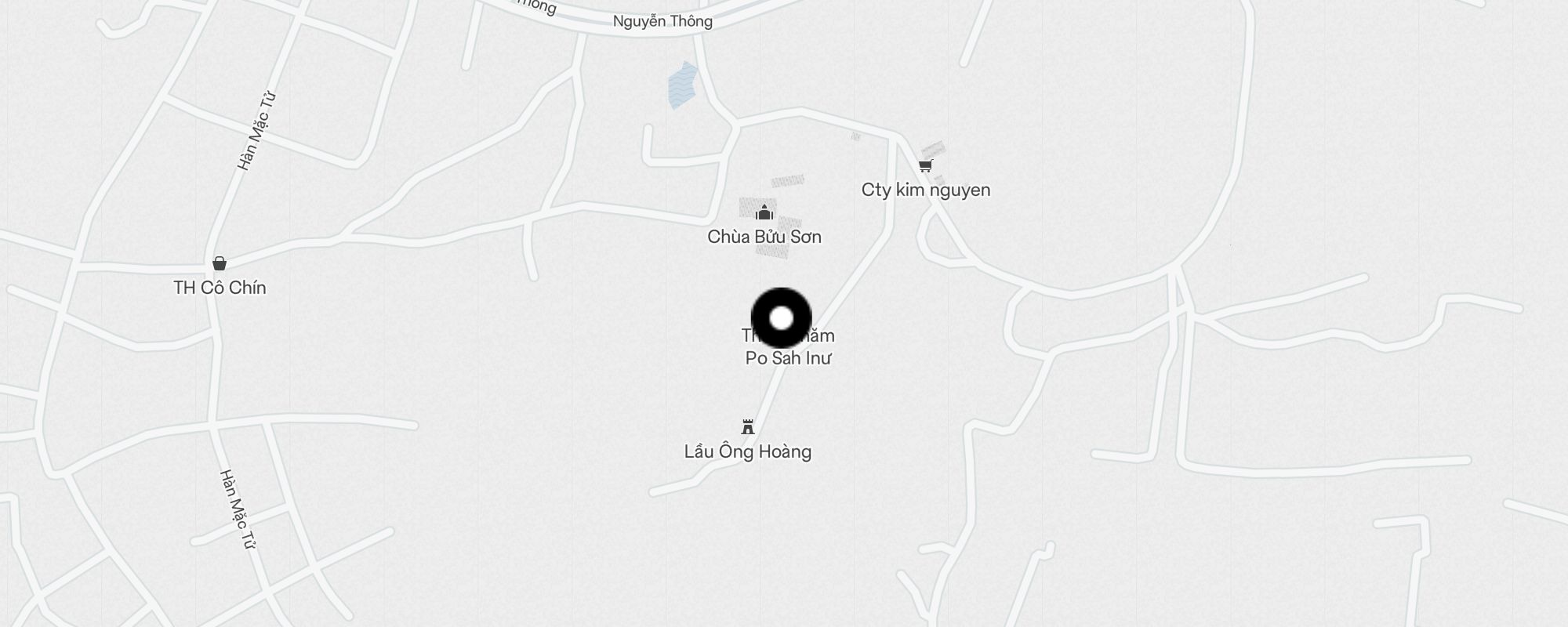Tap the black location pin
This screenshot has height=627, width=1568.
coord(781,318)
